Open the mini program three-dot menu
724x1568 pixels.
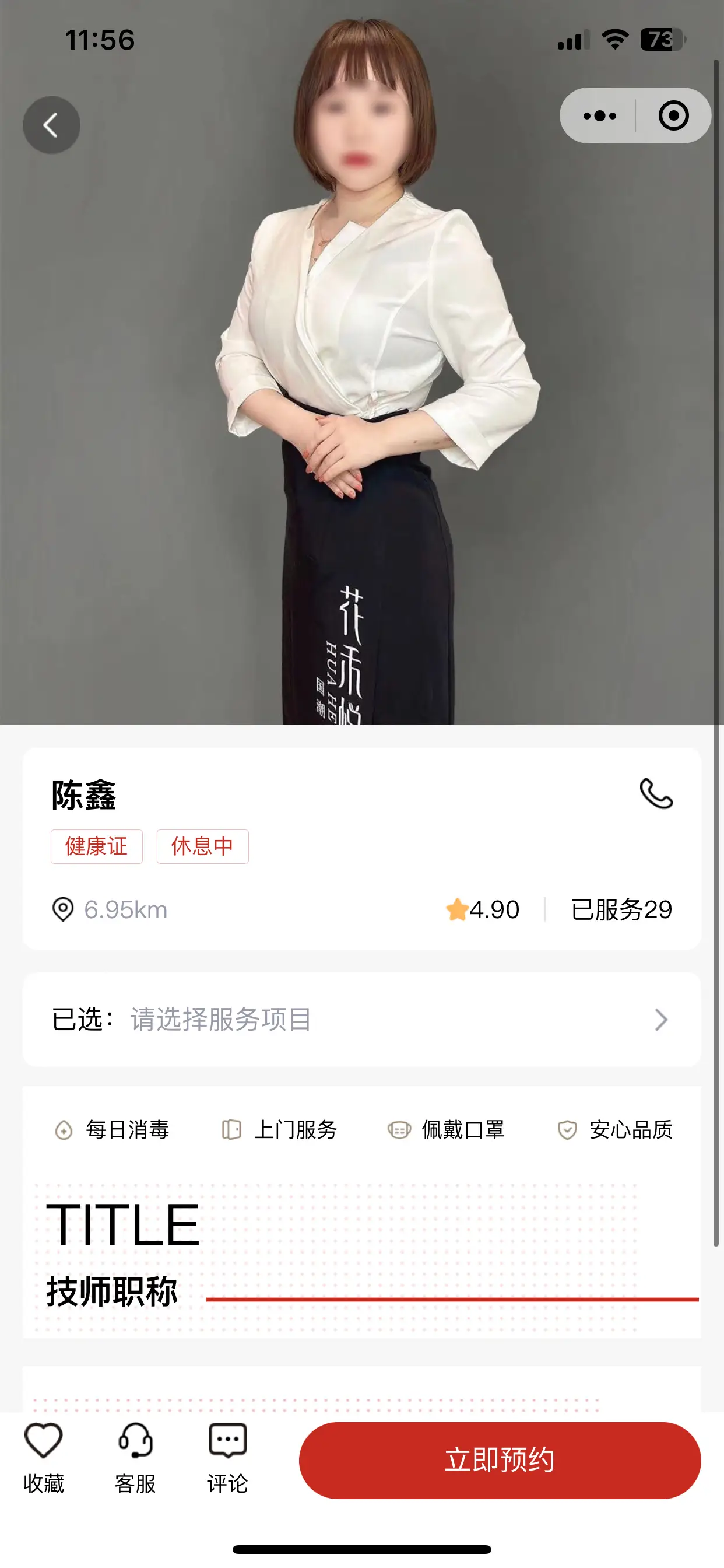click(x=599, y=116)
